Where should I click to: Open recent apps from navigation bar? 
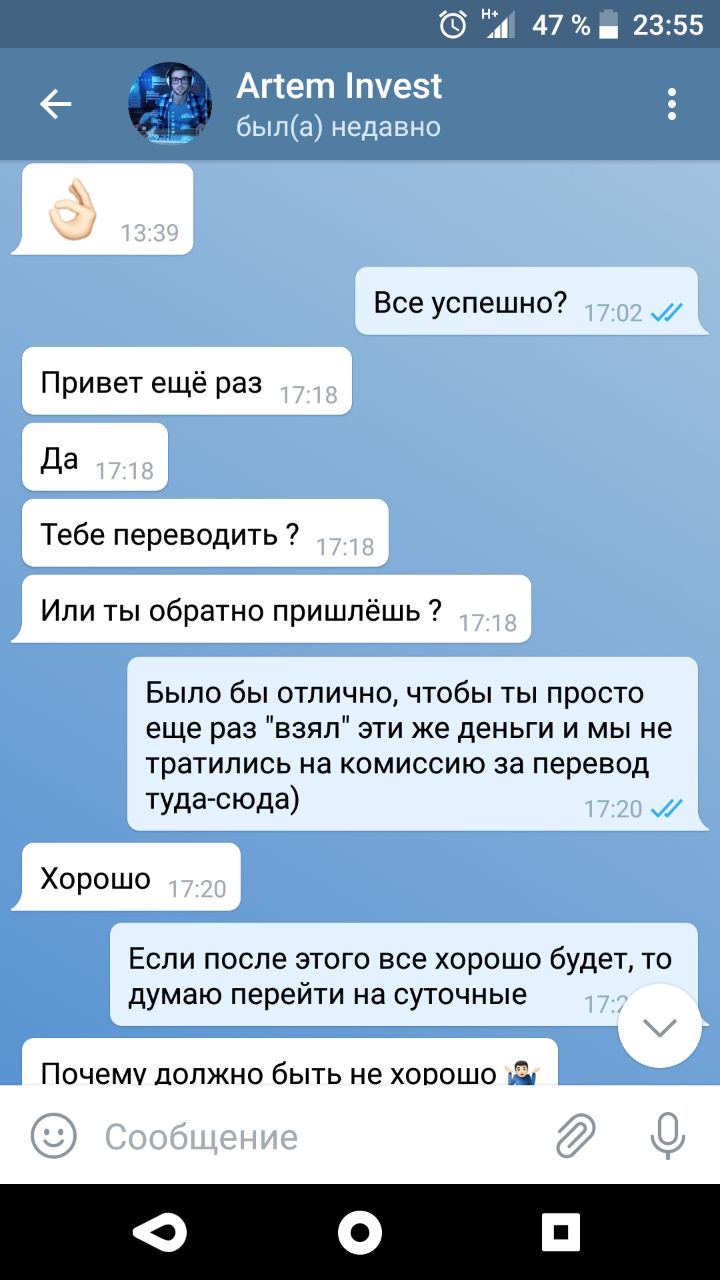pyautogui.click(x=561, y=1232)
